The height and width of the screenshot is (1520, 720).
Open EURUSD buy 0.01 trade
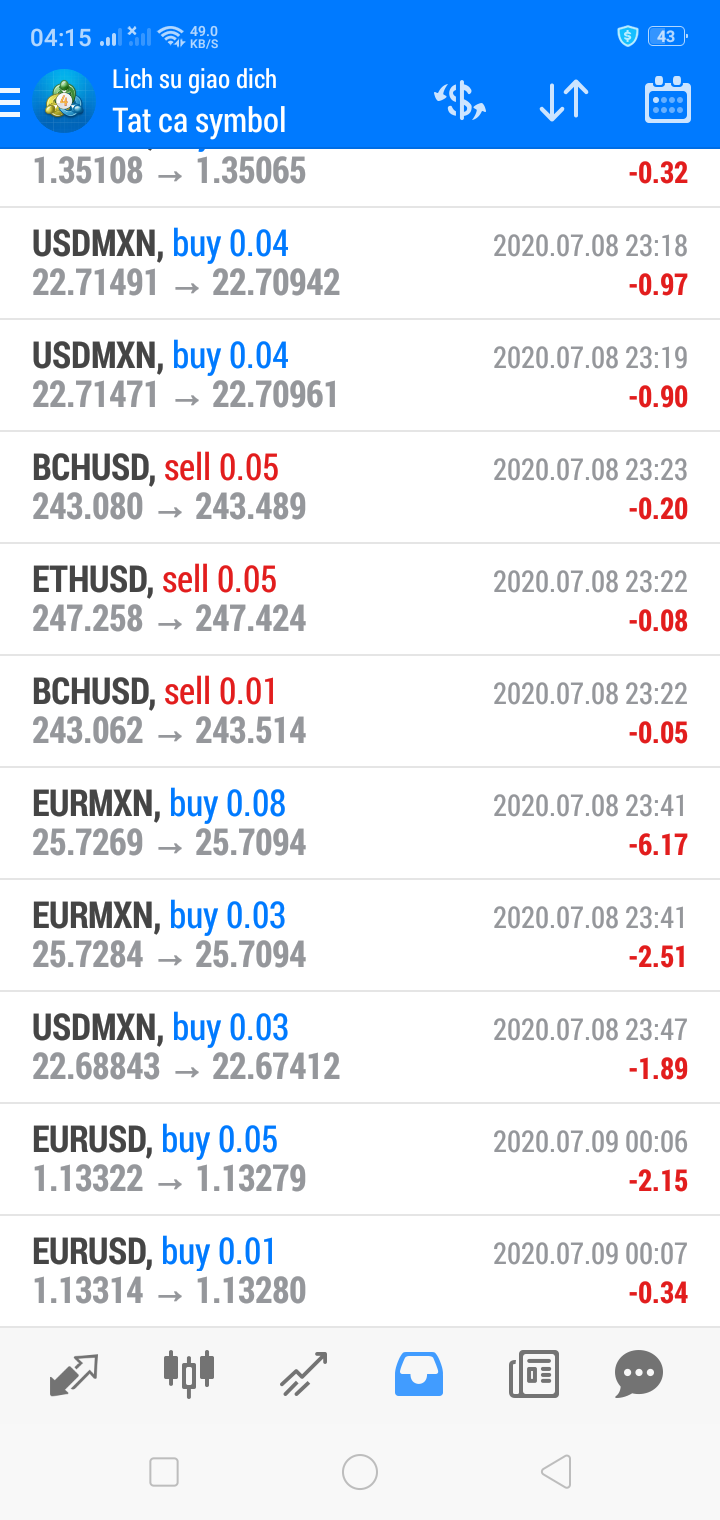pos(360,1272)
